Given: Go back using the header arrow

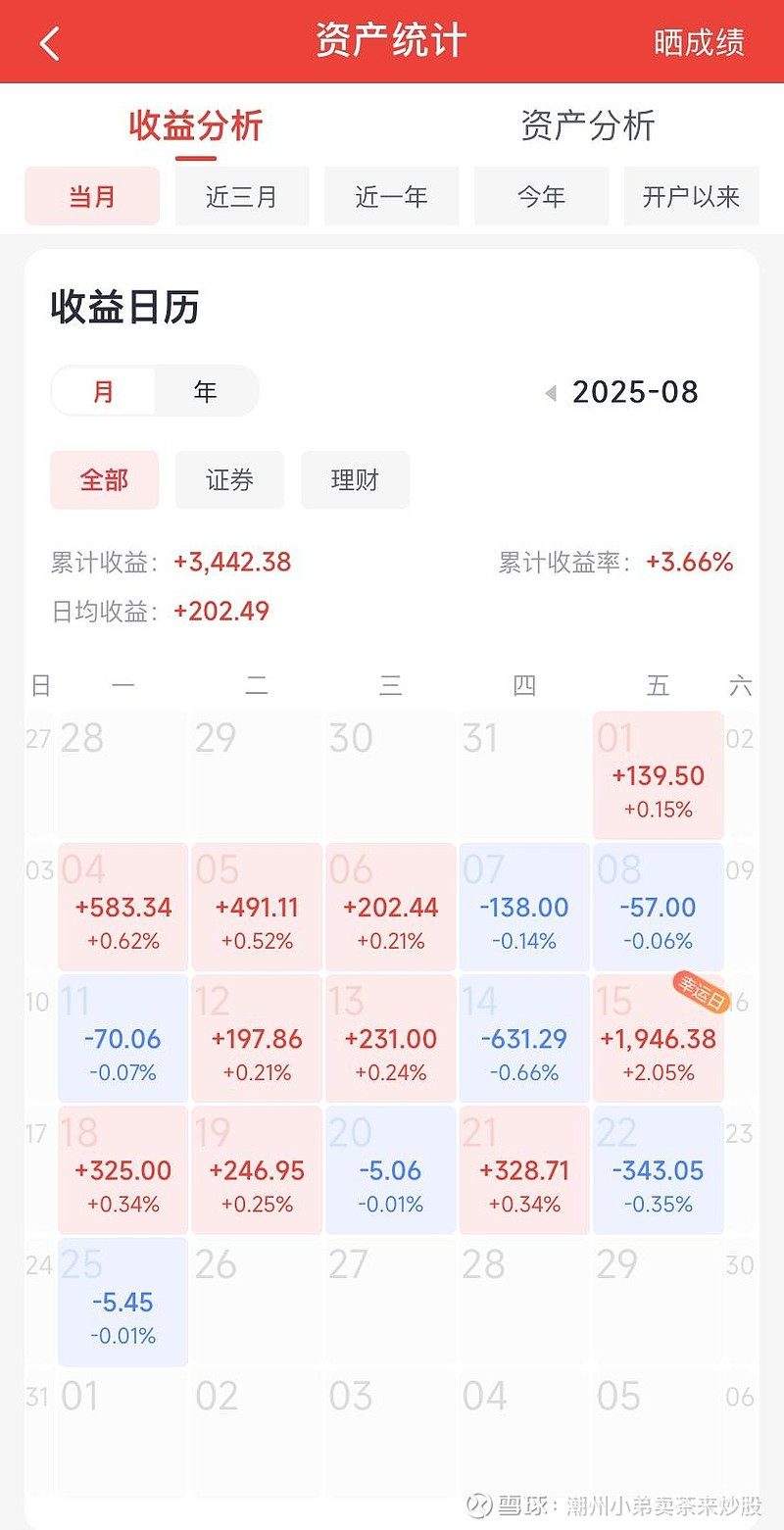Looking at the screenshot, I should coord(49,43).
